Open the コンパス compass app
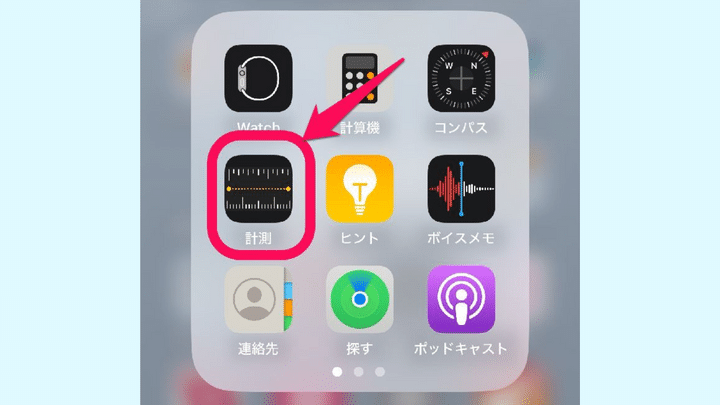This screenshot has width=720, height=405. (460, 78)
